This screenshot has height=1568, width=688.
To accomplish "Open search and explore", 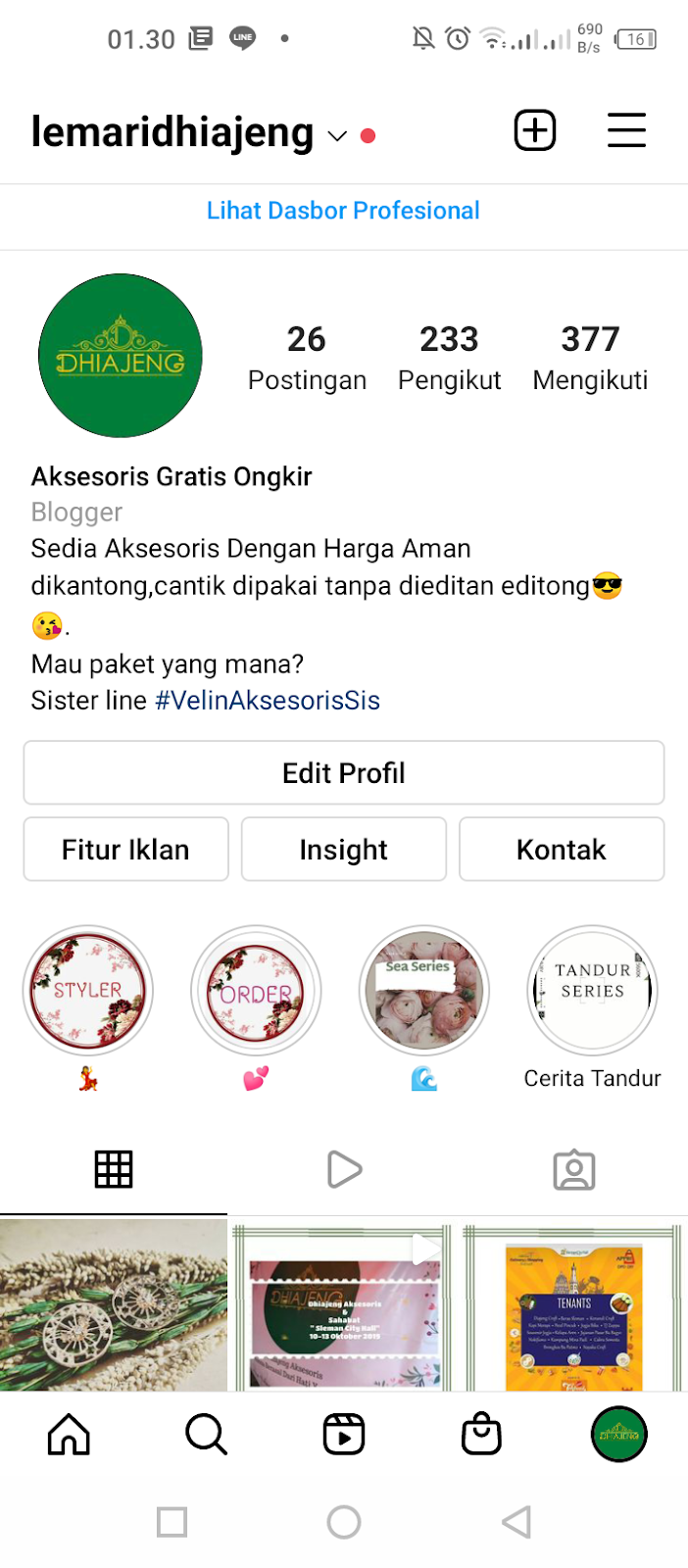I will click(206, 1435).
